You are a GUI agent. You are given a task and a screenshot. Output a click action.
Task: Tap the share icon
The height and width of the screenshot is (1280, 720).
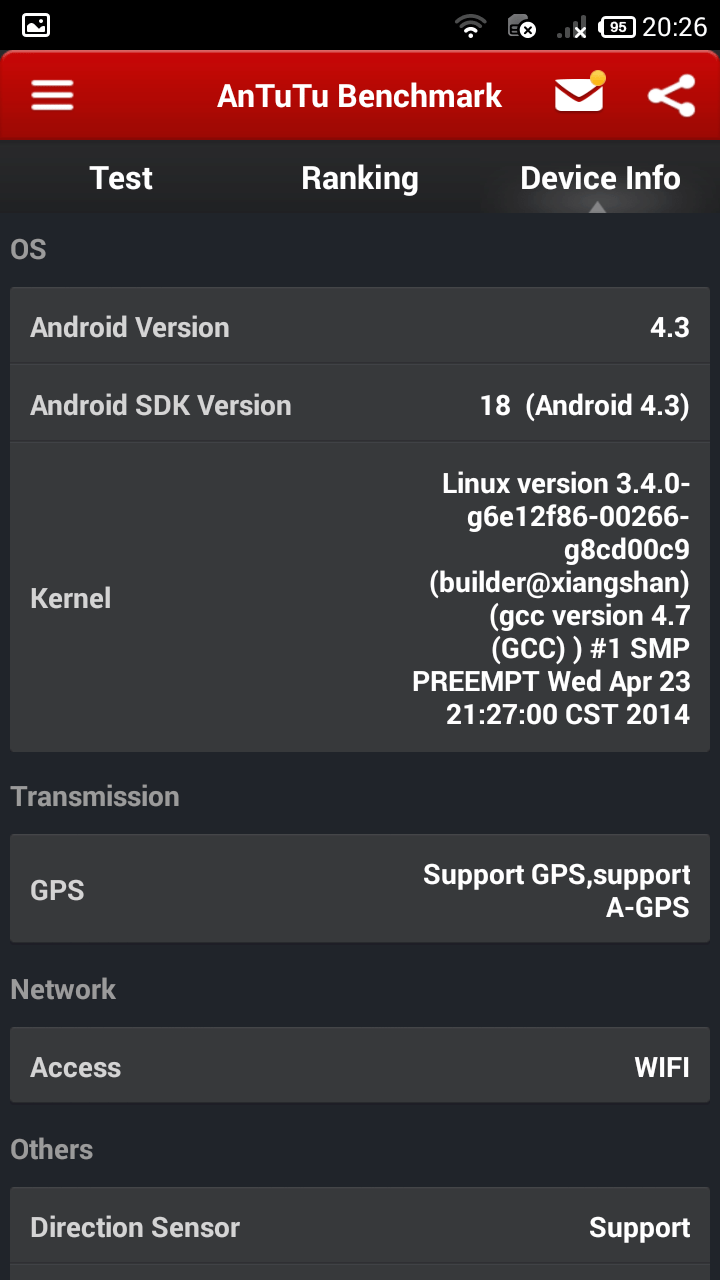point(671,96)
